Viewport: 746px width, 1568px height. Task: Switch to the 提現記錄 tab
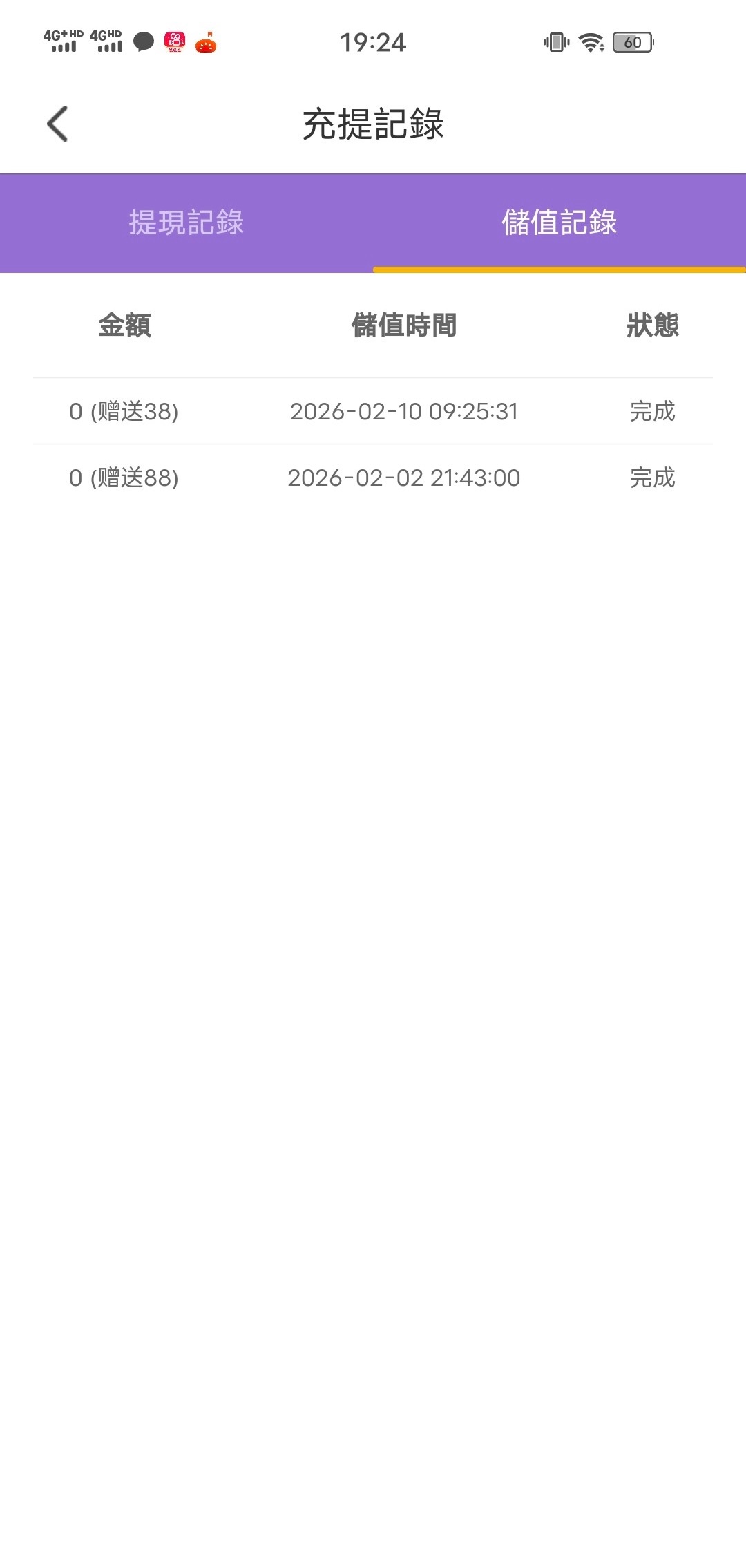tap(186, 223)
